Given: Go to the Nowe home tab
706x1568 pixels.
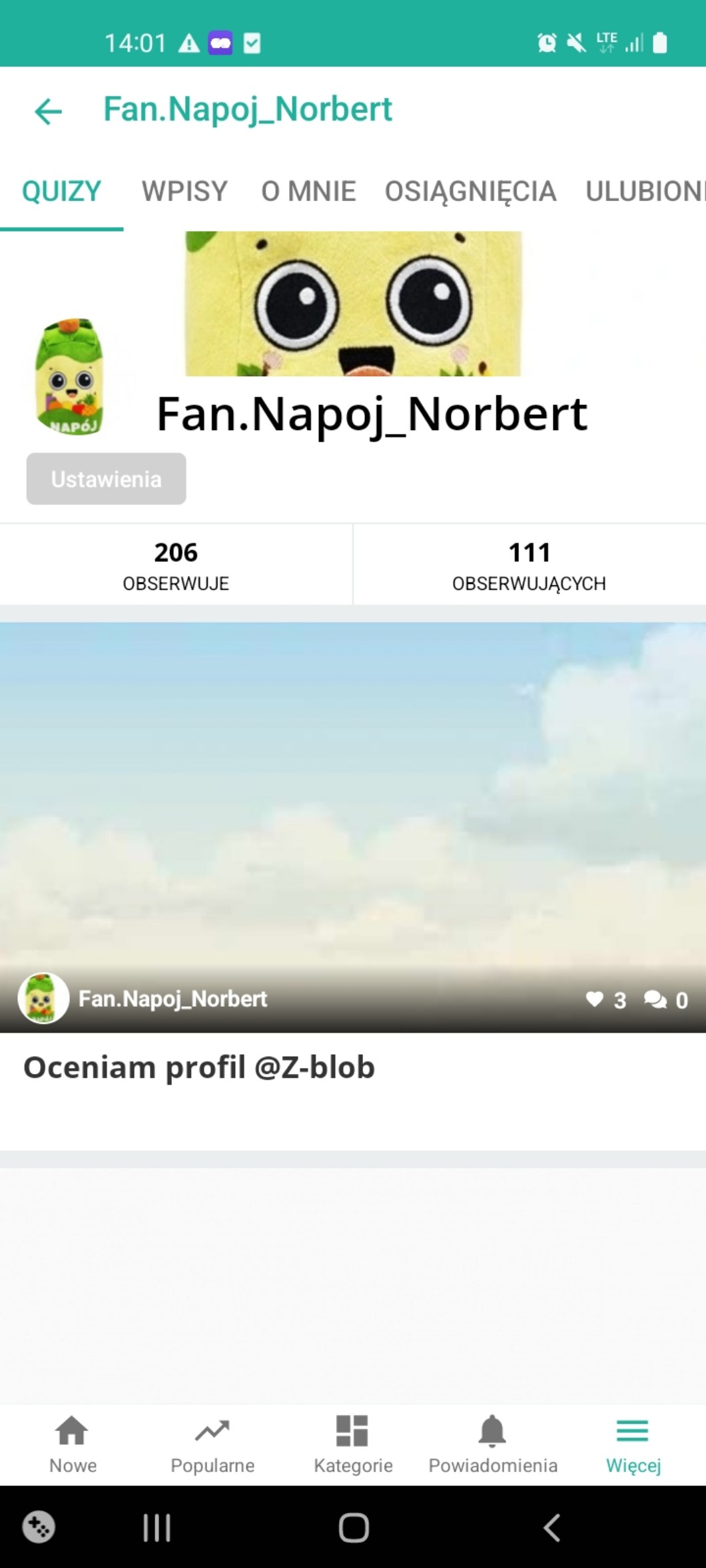Looking at the screenshot, I should (73, 1443).
